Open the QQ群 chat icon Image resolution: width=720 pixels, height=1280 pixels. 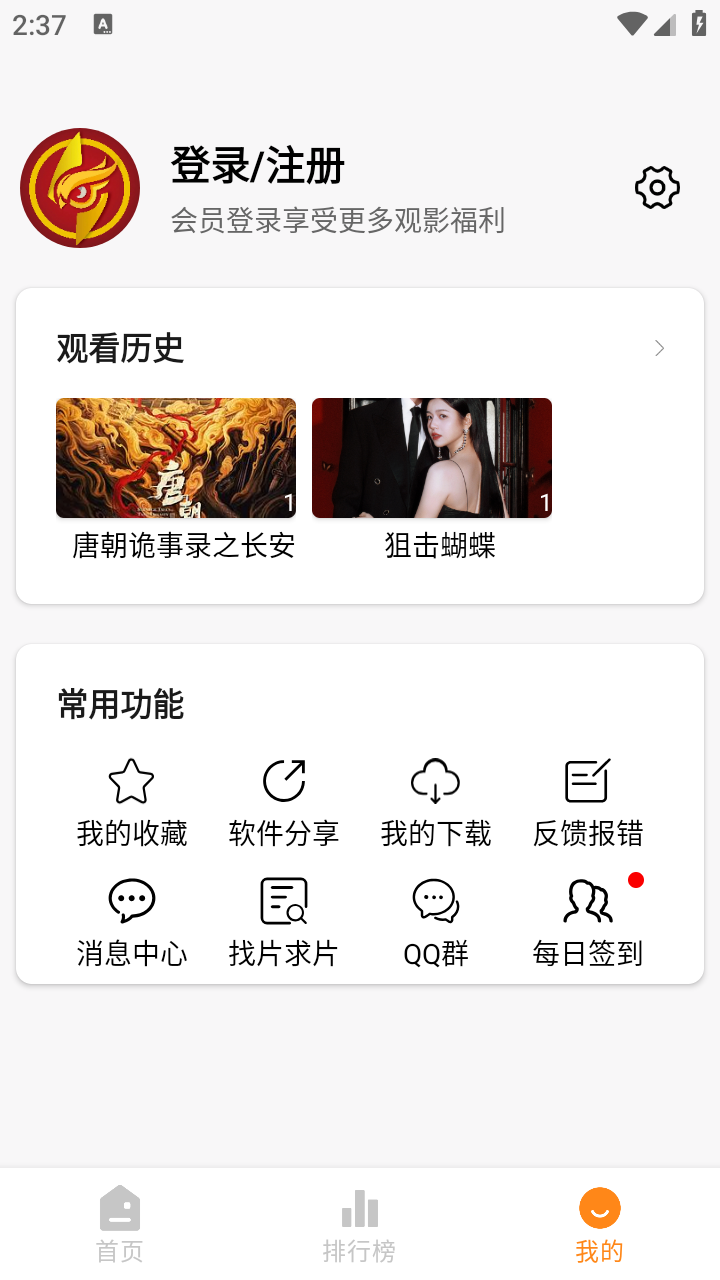(435, 901)
